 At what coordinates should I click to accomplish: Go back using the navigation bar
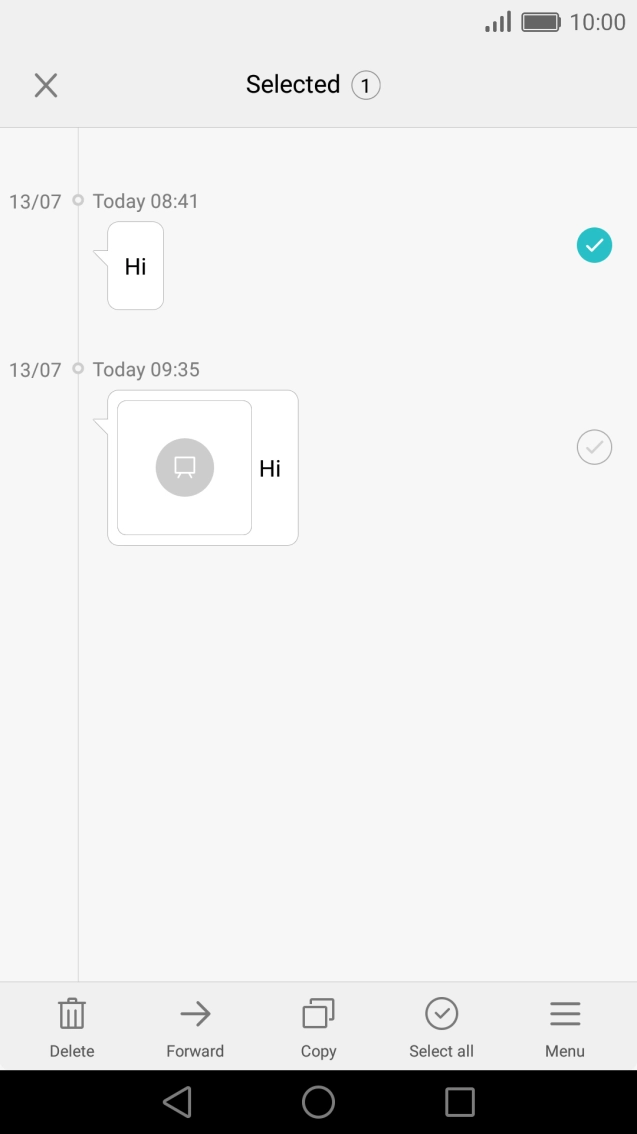pyautogui.click(x=177, y=1102)
